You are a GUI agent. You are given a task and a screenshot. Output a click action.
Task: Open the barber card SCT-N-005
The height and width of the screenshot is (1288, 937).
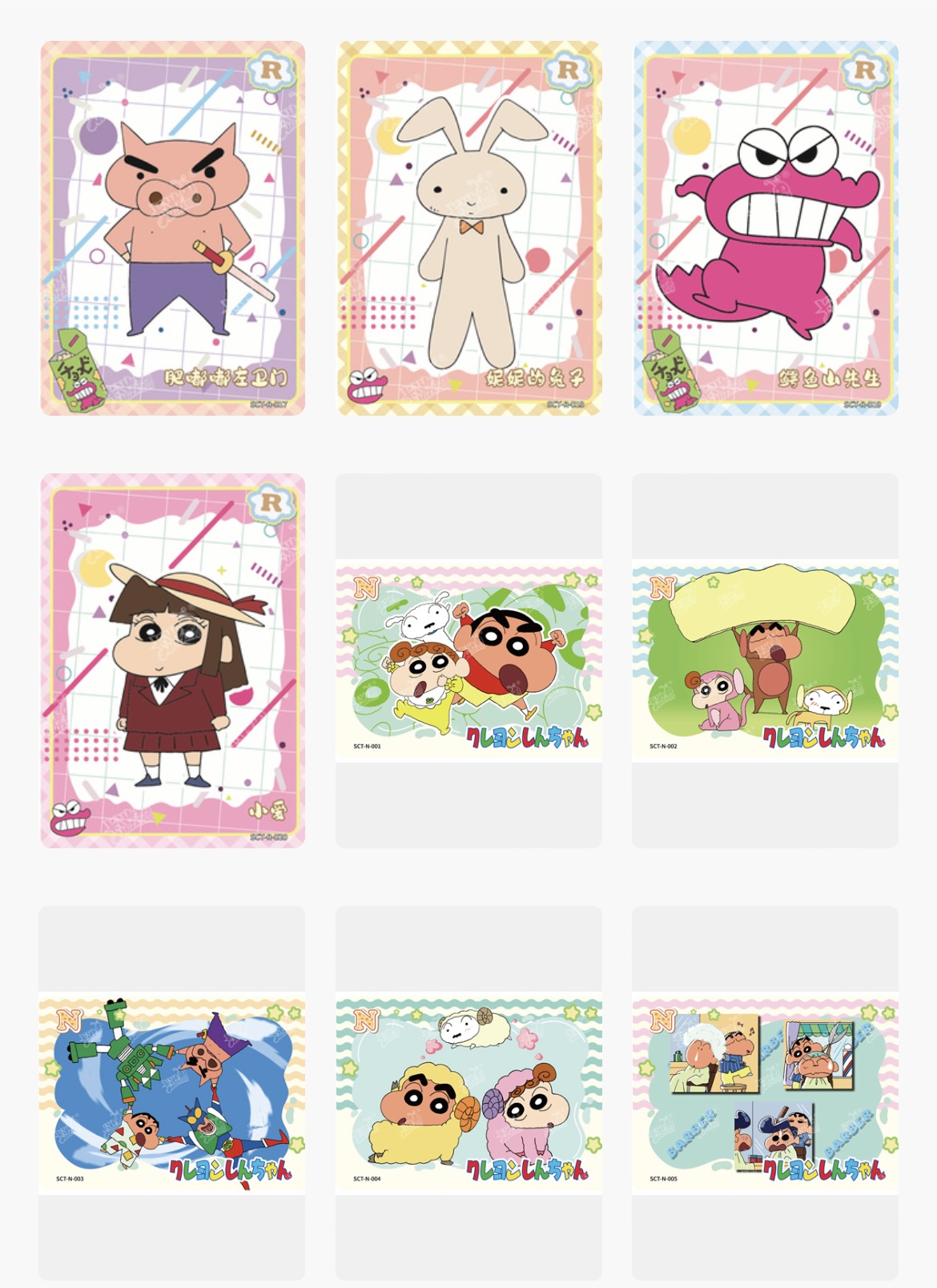765,1093
